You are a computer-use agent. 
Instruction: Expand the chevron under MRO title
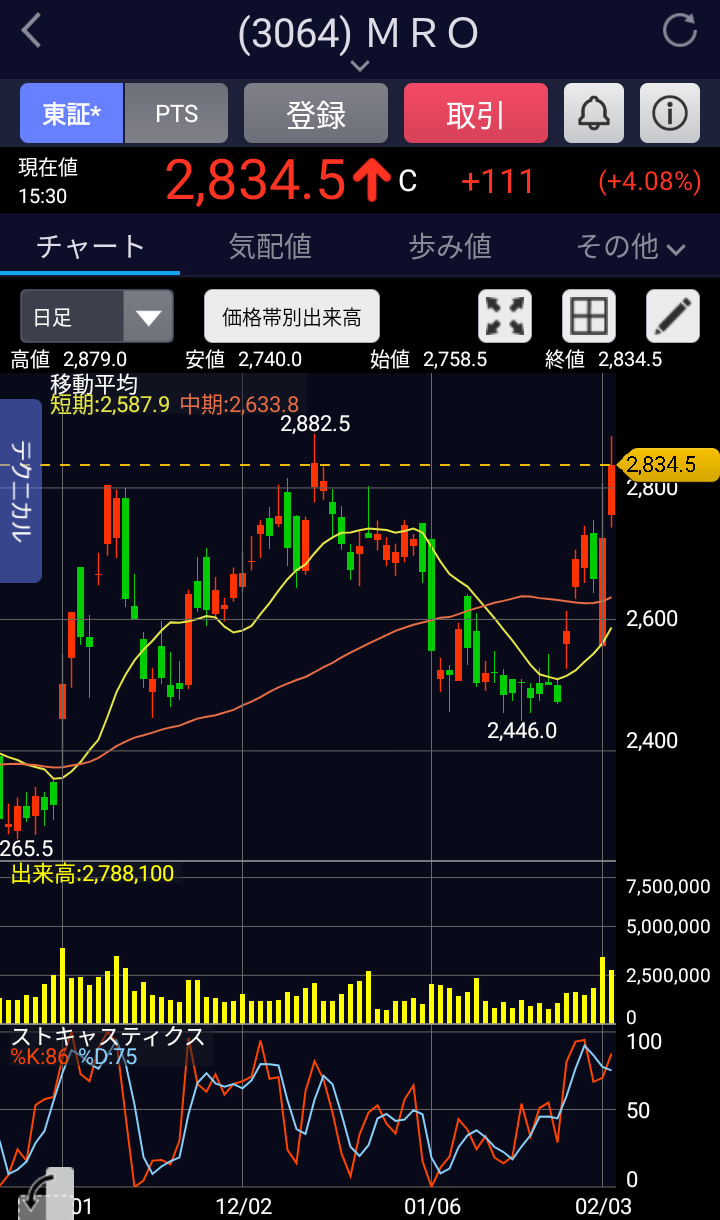click(360, 66)
